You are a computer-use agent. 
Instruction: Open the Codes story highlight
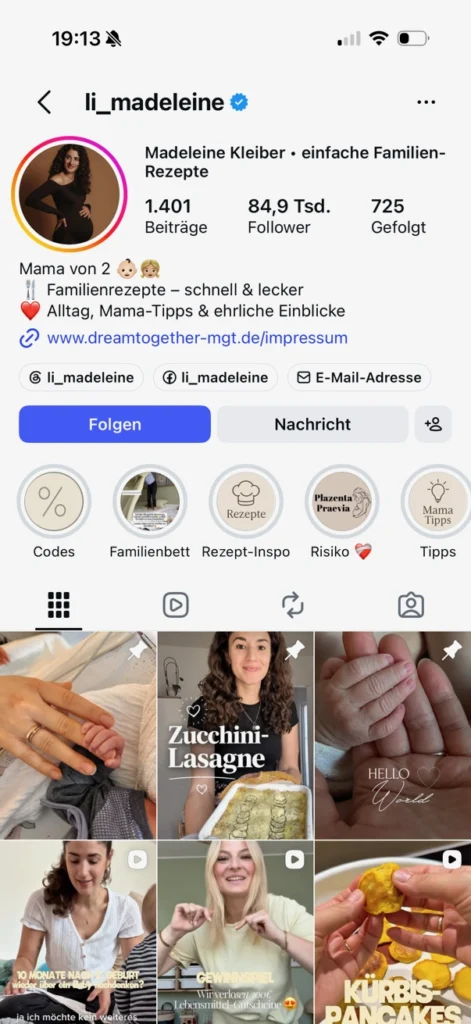[54, 513]
